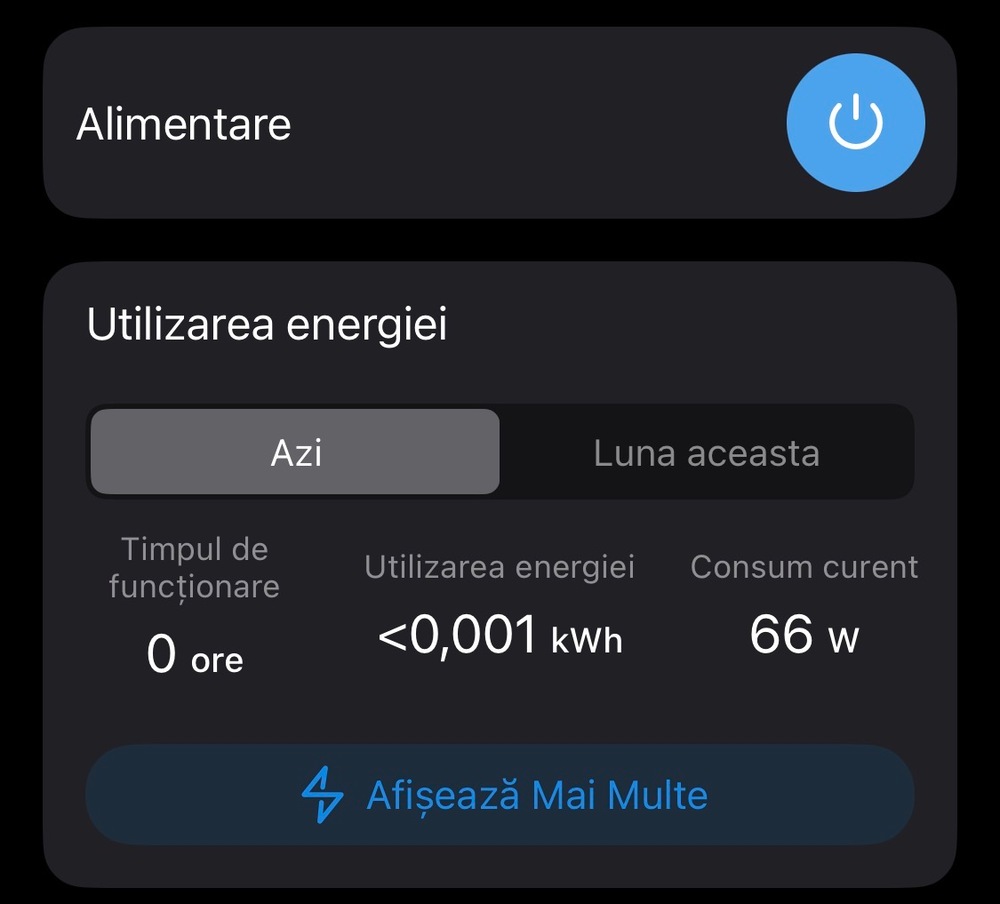This screenshot has height=904, width=1000.
Task: Toggle the Alimentare power button
Action: (855, 124)
